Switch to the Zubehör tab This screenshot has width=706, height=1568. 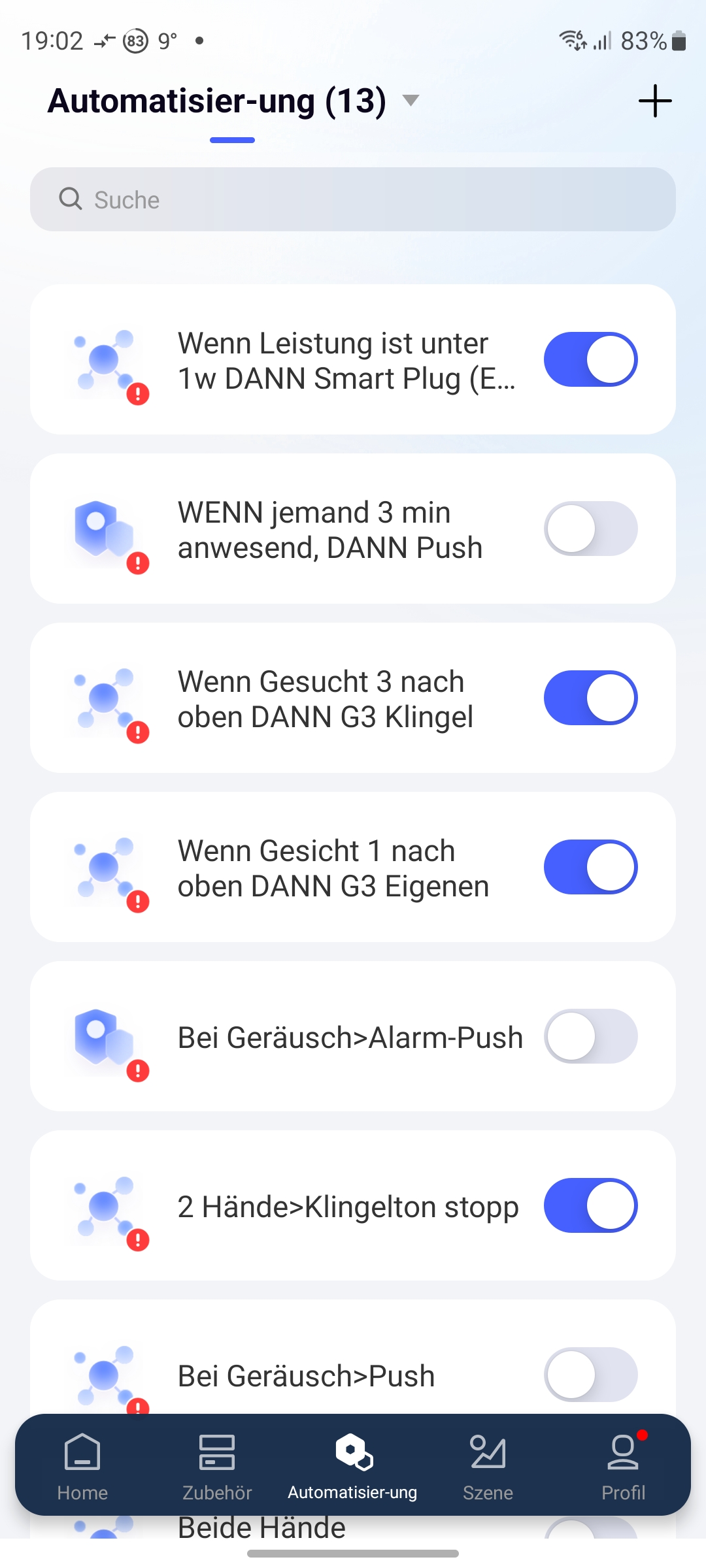click(217, 1465)
